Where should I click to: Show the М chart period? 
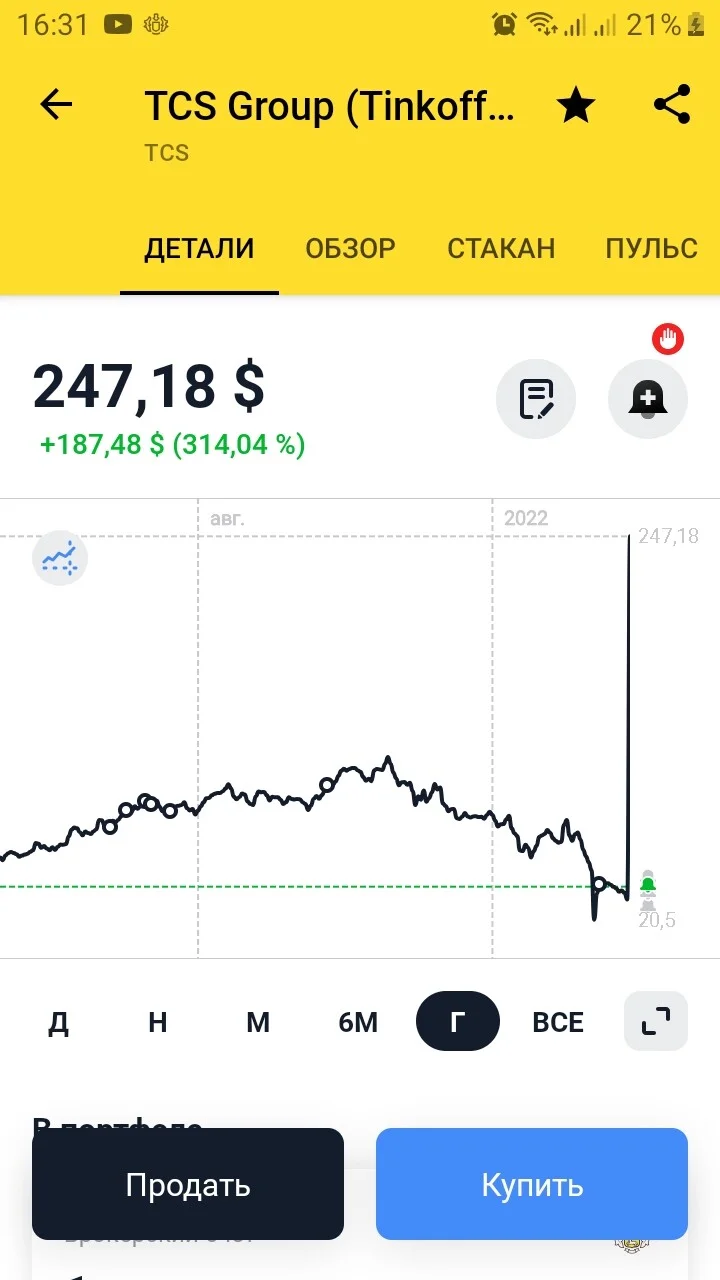click(x=258, y=1022)
